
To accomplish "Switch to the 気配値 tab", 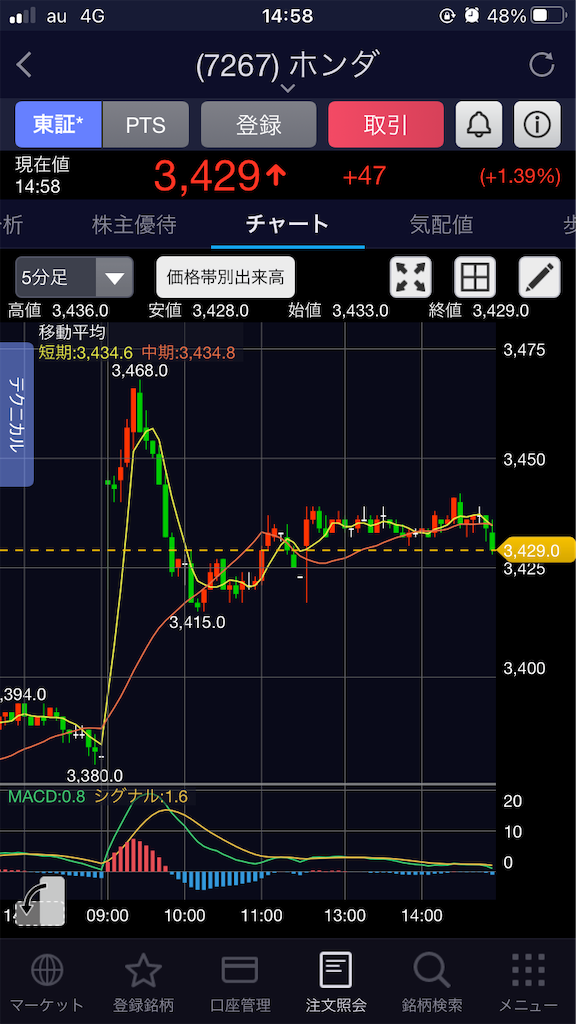I will click(x=441, y=225).
